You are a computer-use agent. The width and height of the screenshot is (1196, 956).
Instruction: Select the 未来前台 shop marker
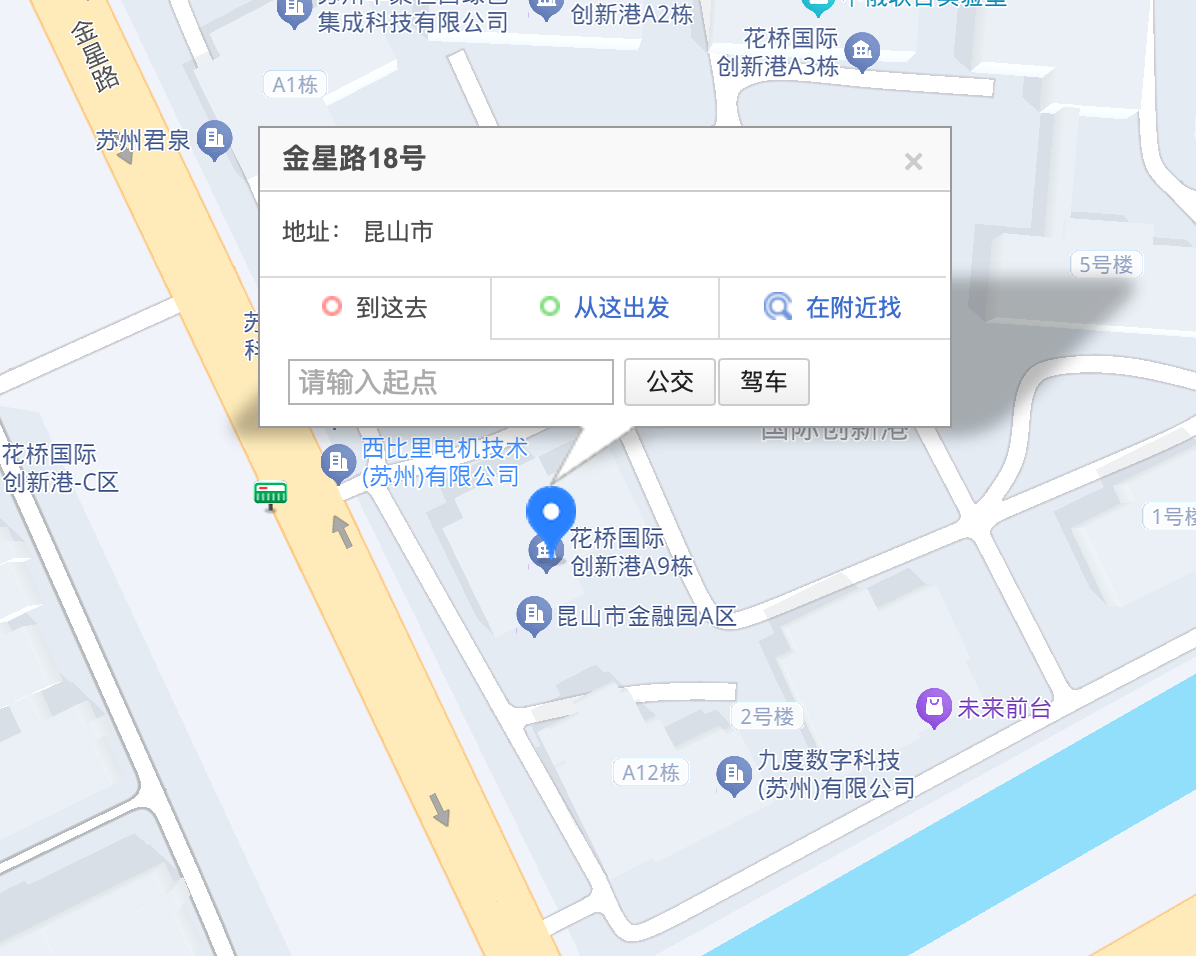(x=934, y=708)
